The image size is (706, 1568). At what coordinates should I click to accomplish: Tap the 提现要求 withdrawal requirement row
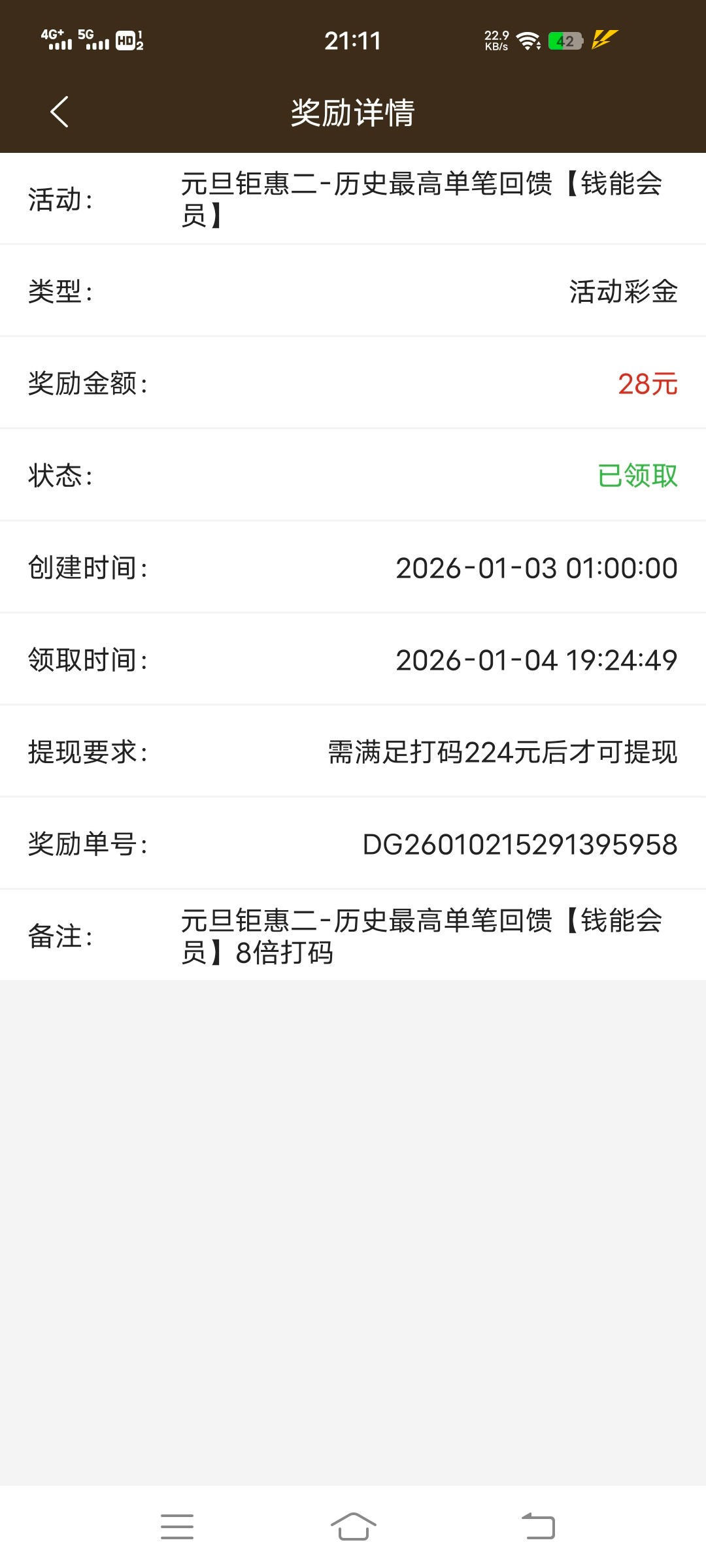(353, 751)
